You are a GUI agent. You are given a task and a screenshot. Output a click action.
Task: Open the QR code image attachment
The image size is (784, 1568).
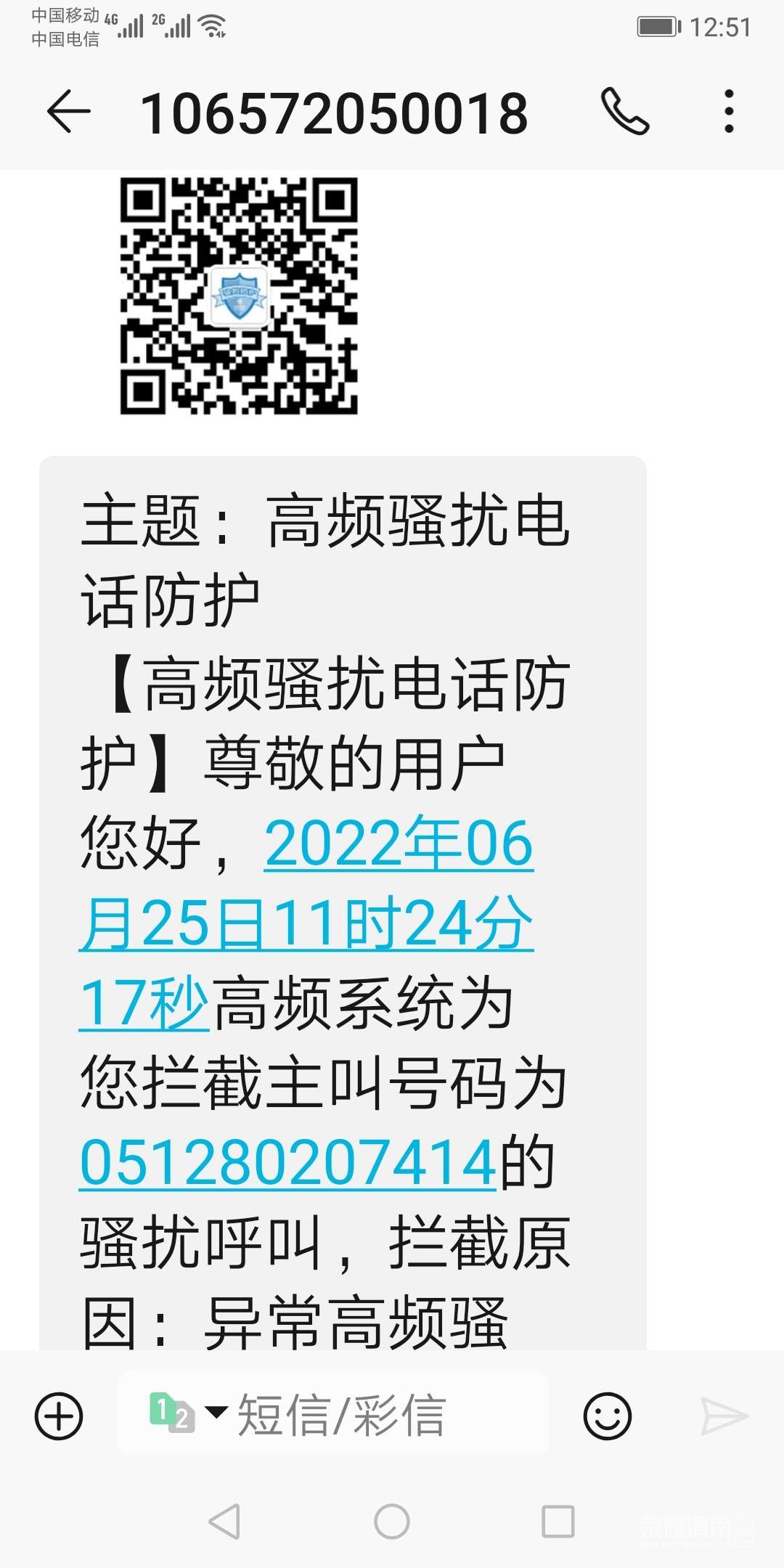click(239, 296)
